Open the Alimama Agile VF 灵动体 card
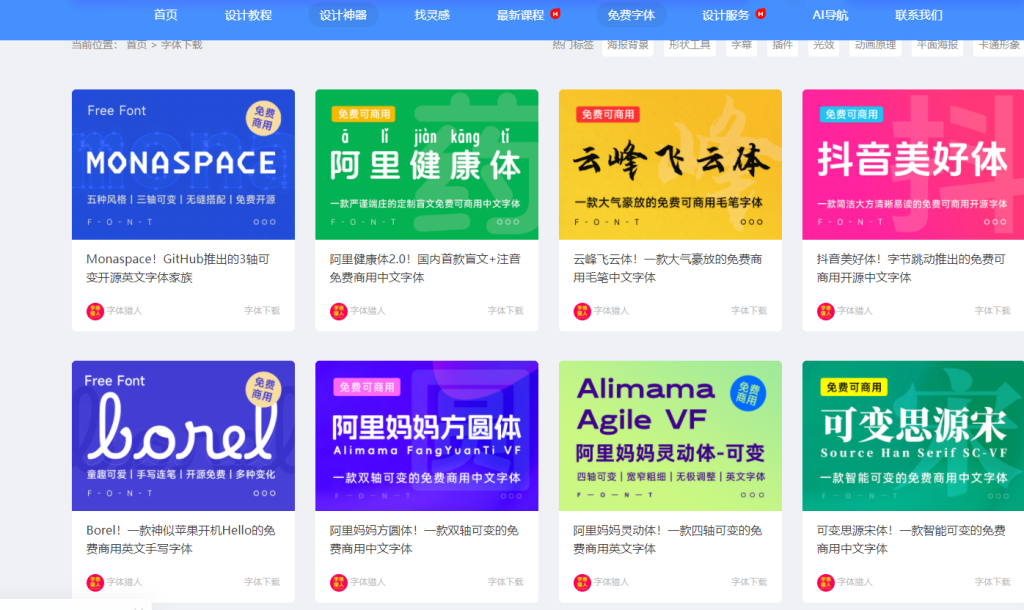 point(670,436)
